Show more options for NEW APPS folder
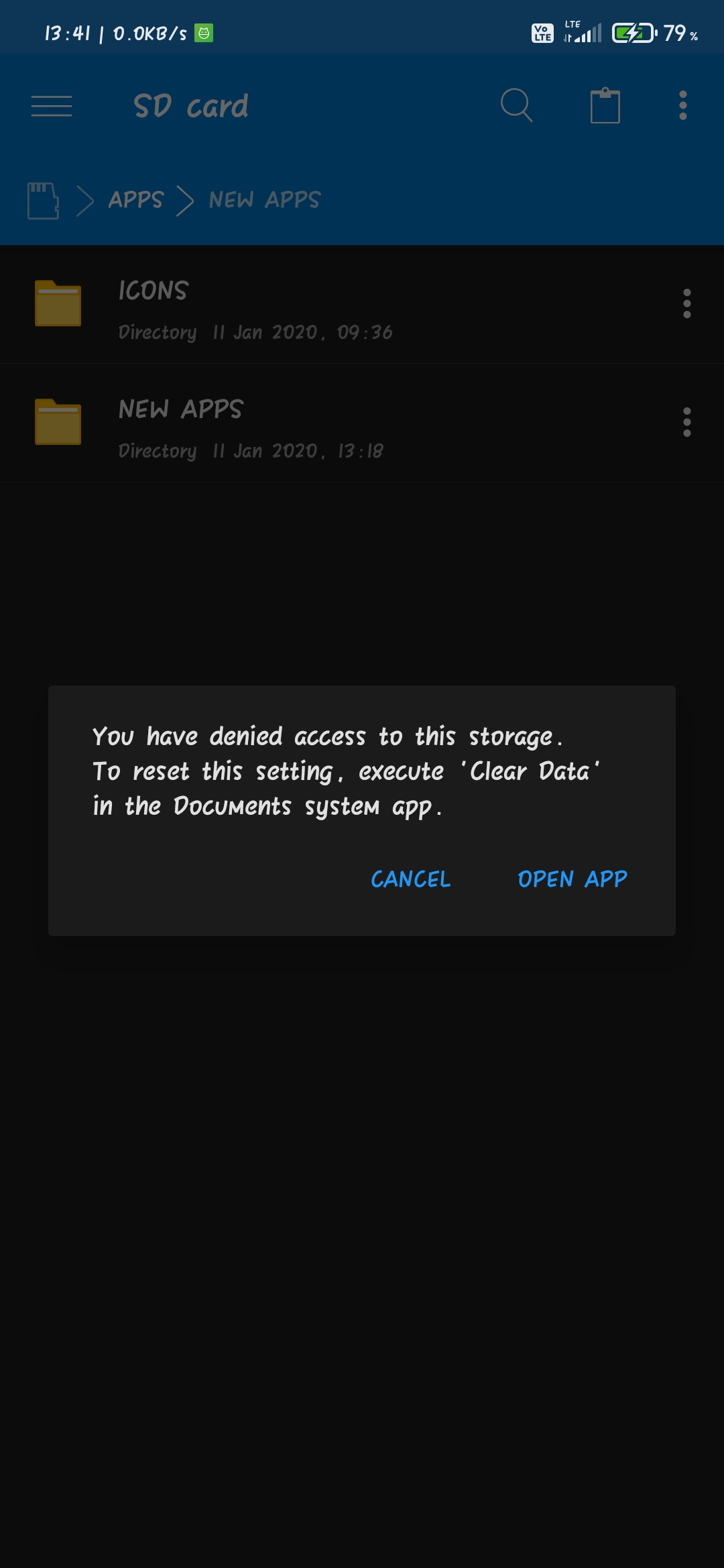724x1568 pixels. pyautogui.click(x=686, y=423)
